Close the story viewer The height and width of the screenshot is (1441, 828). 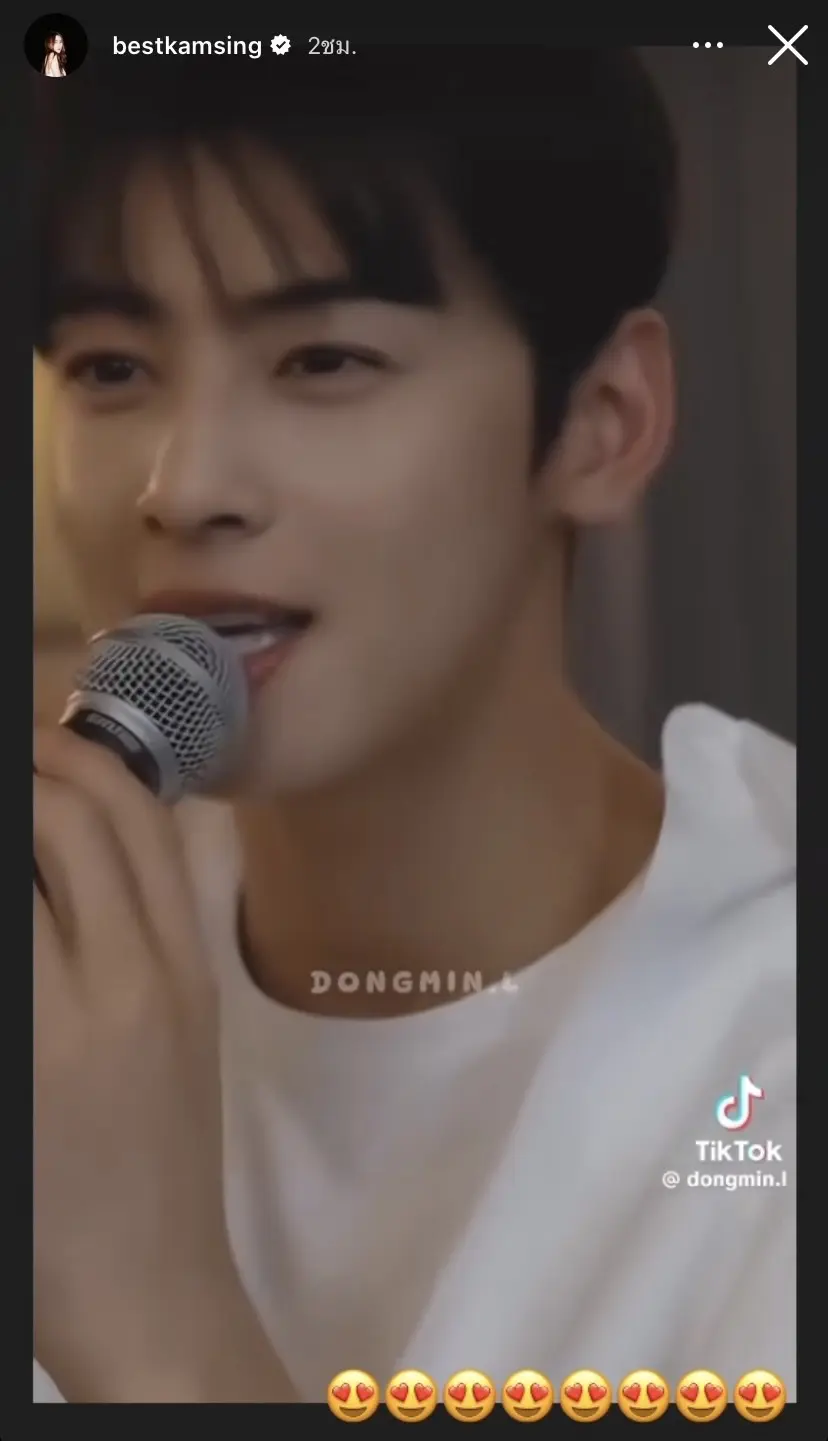[787, 45]
